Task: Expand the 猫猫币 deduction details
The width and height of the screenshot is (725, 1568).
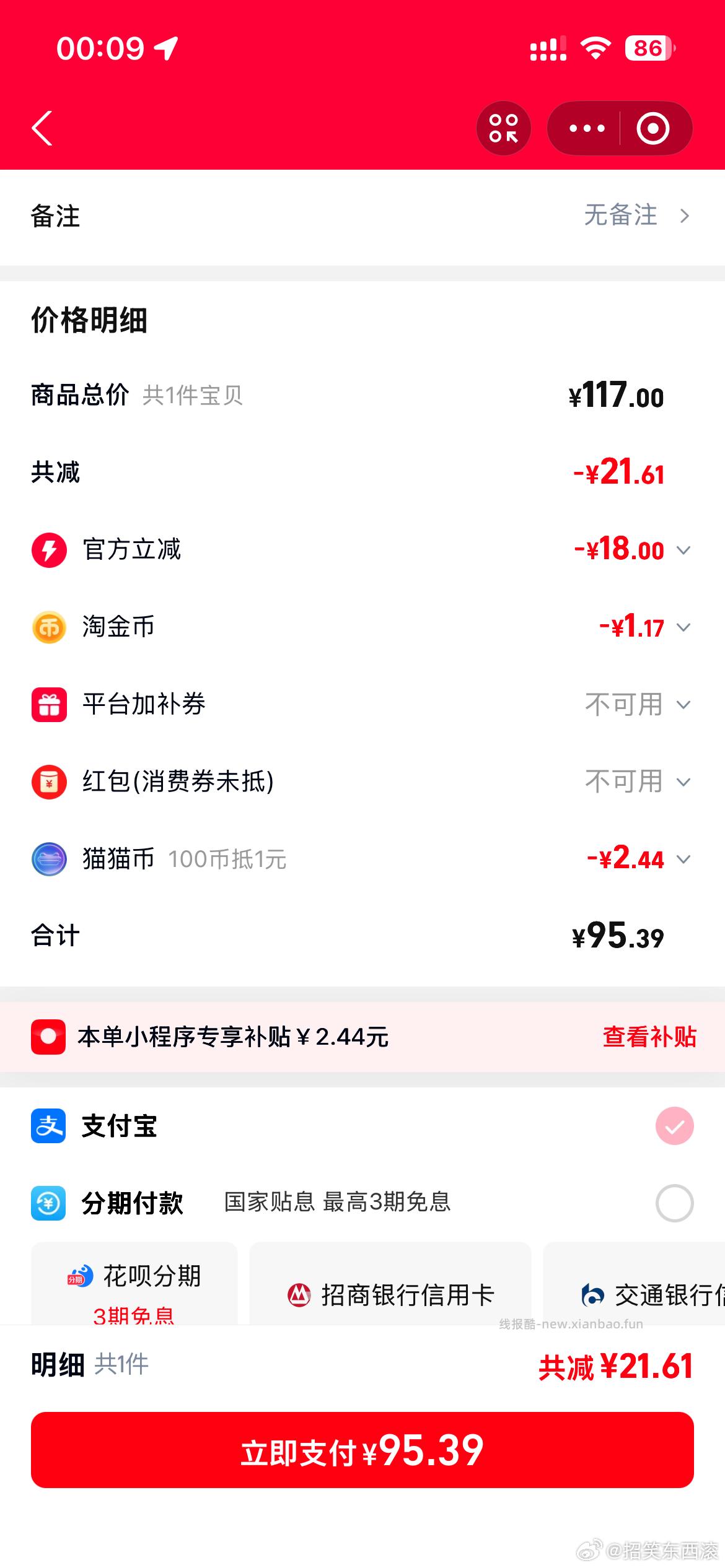Action: (683, 860)
